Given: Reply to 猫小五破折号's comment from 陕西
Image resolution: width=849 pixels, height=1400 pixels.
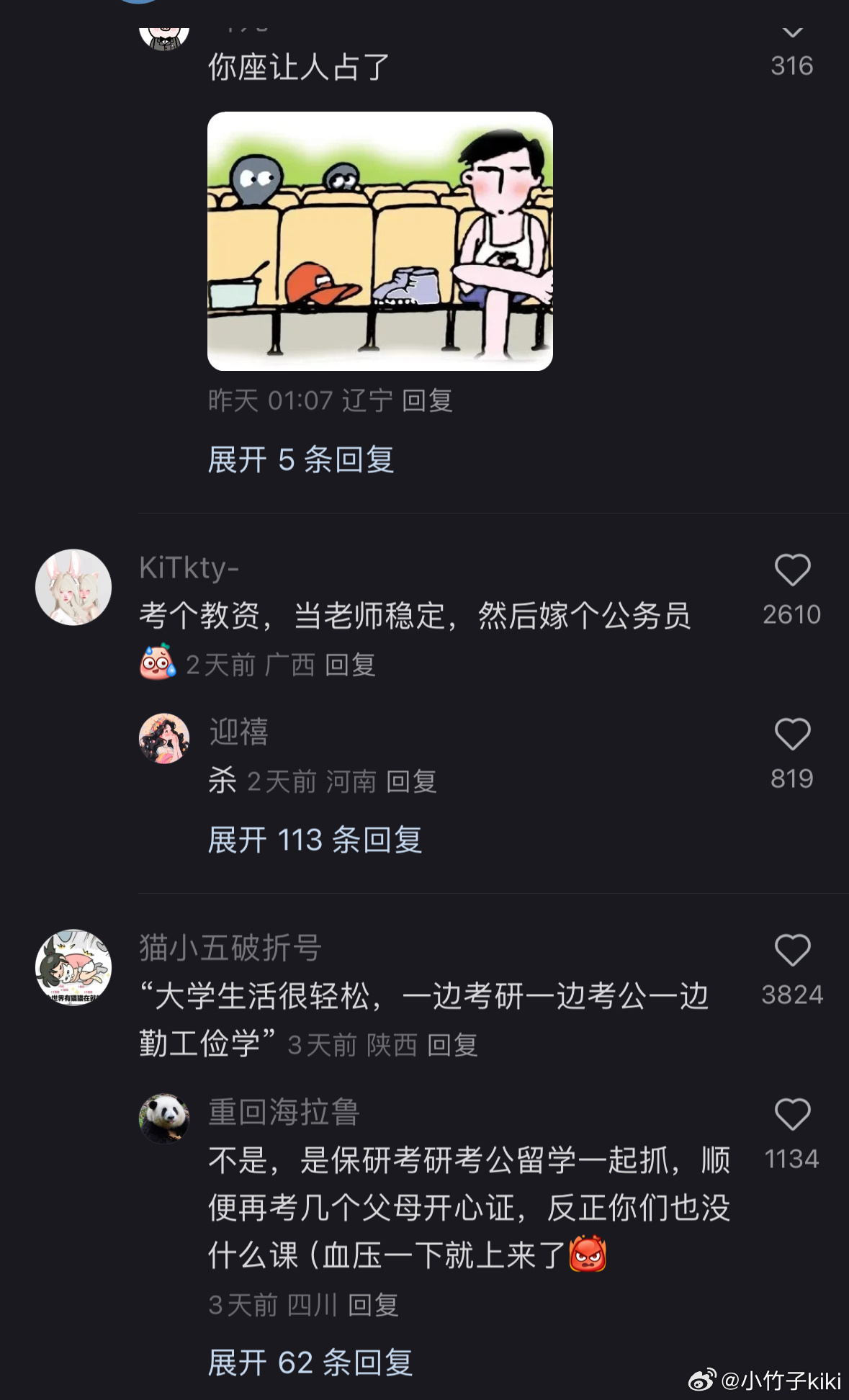Looking at the screenshot, I should (452, 1045).
